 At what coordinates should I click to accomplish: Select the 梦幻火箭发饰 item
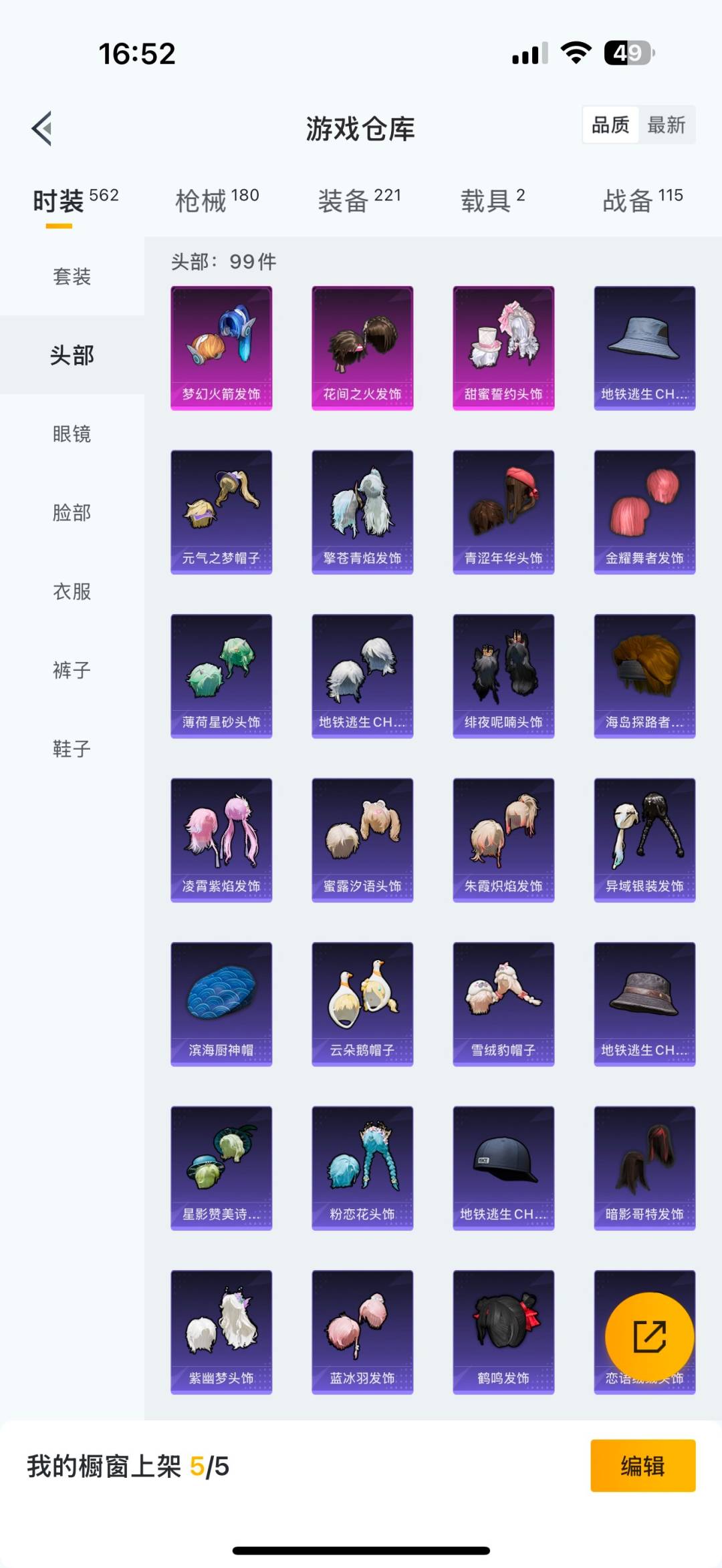coord(221,347)
